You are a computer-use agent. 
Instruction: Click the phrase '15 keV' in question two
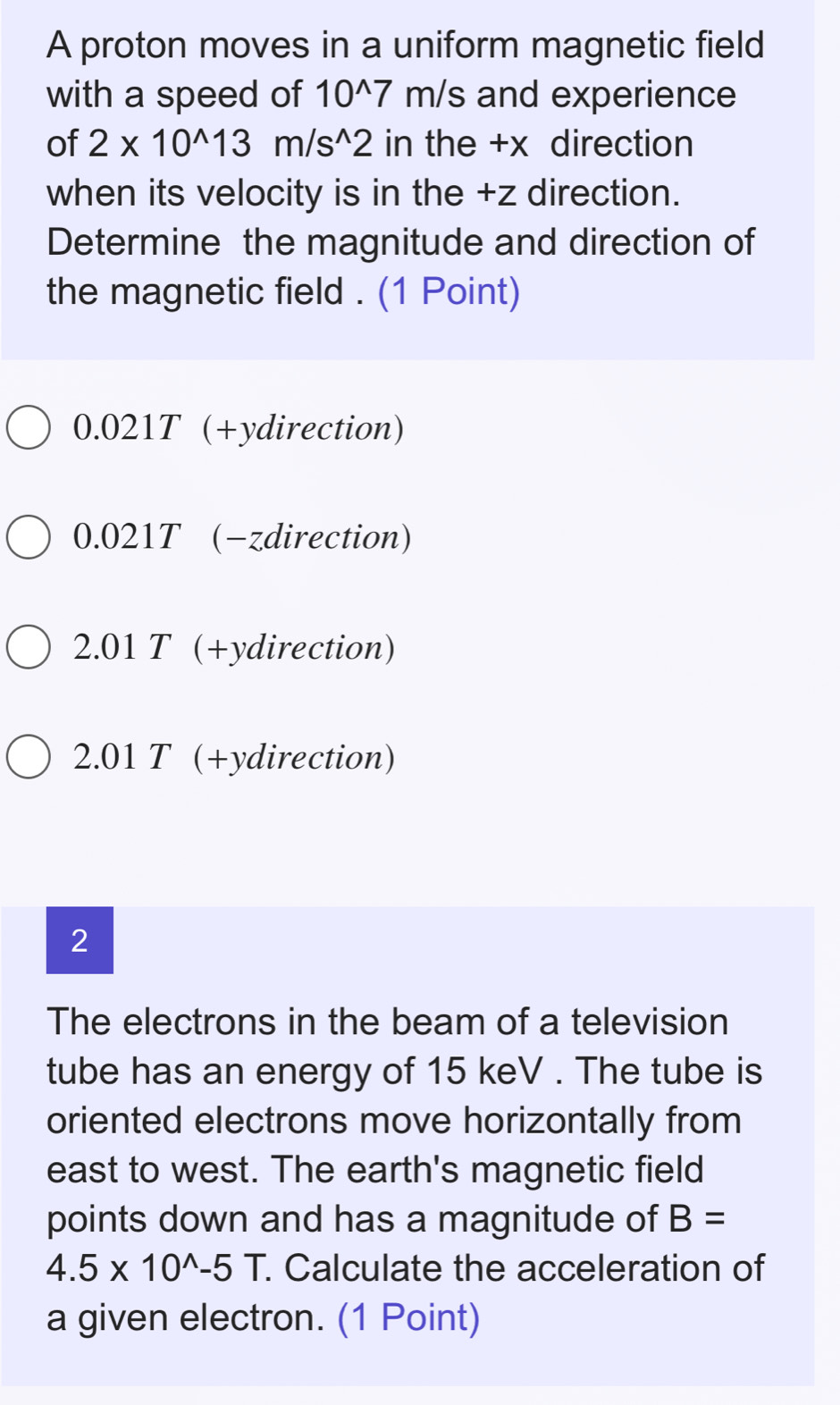tap(488, 1072)
